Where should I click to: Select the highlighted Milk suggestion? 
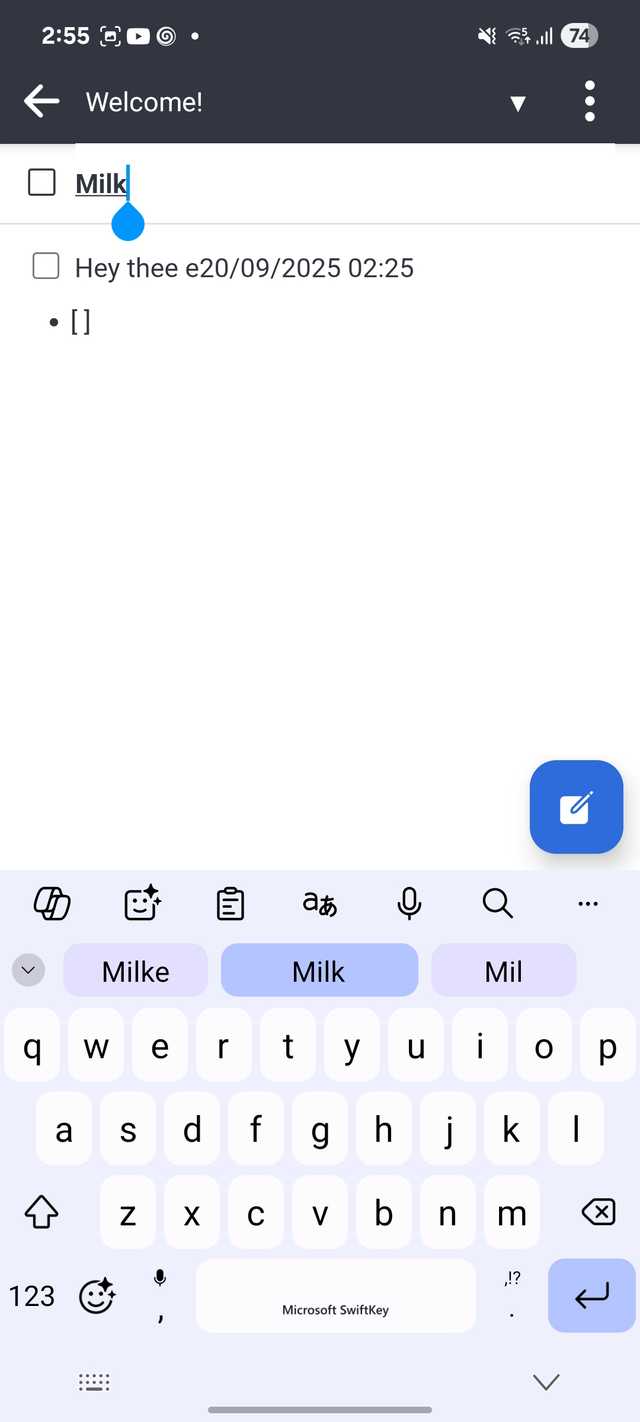point(319,971)
